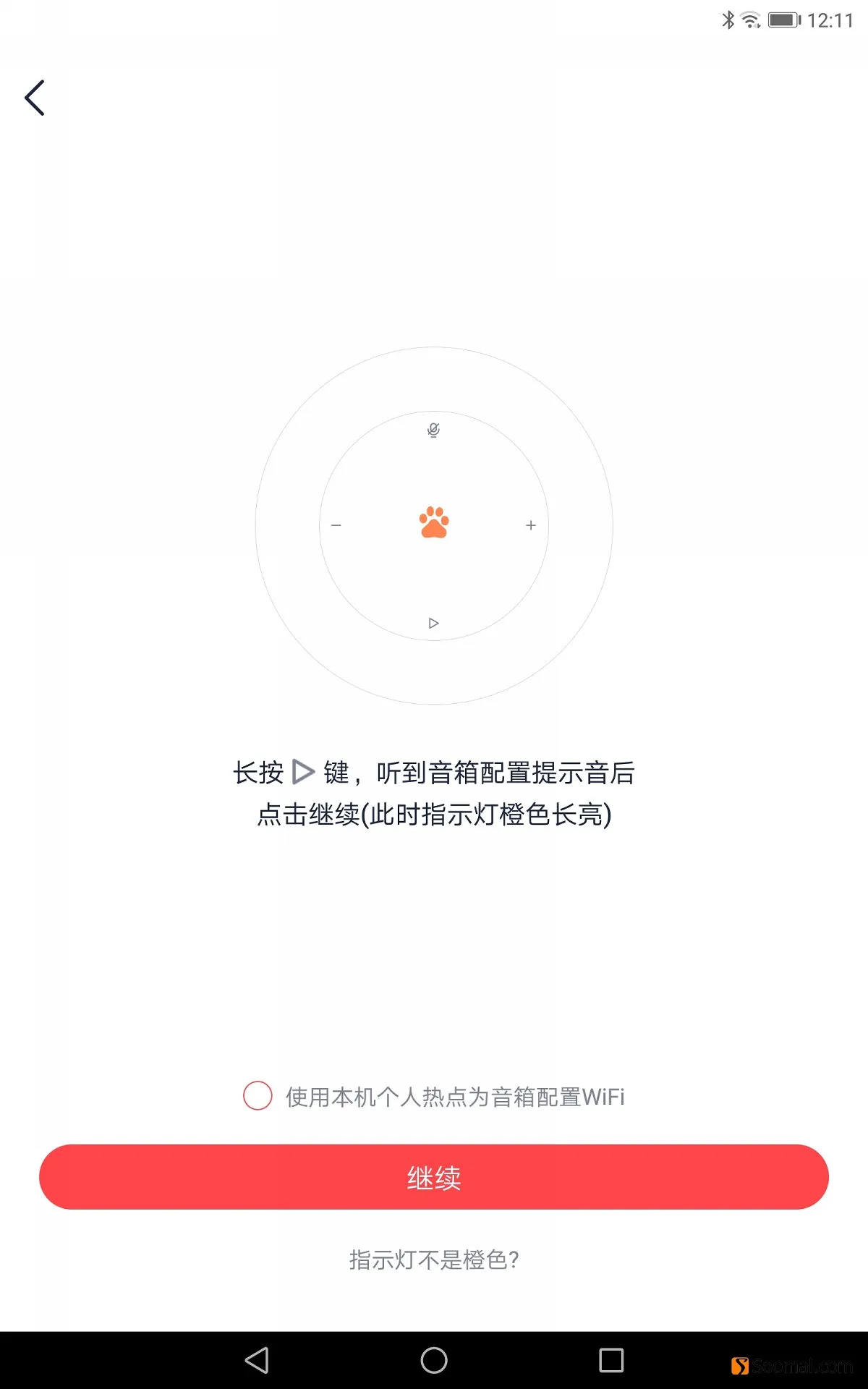
Task: Tap the system home button
Action: point(434,1360)
